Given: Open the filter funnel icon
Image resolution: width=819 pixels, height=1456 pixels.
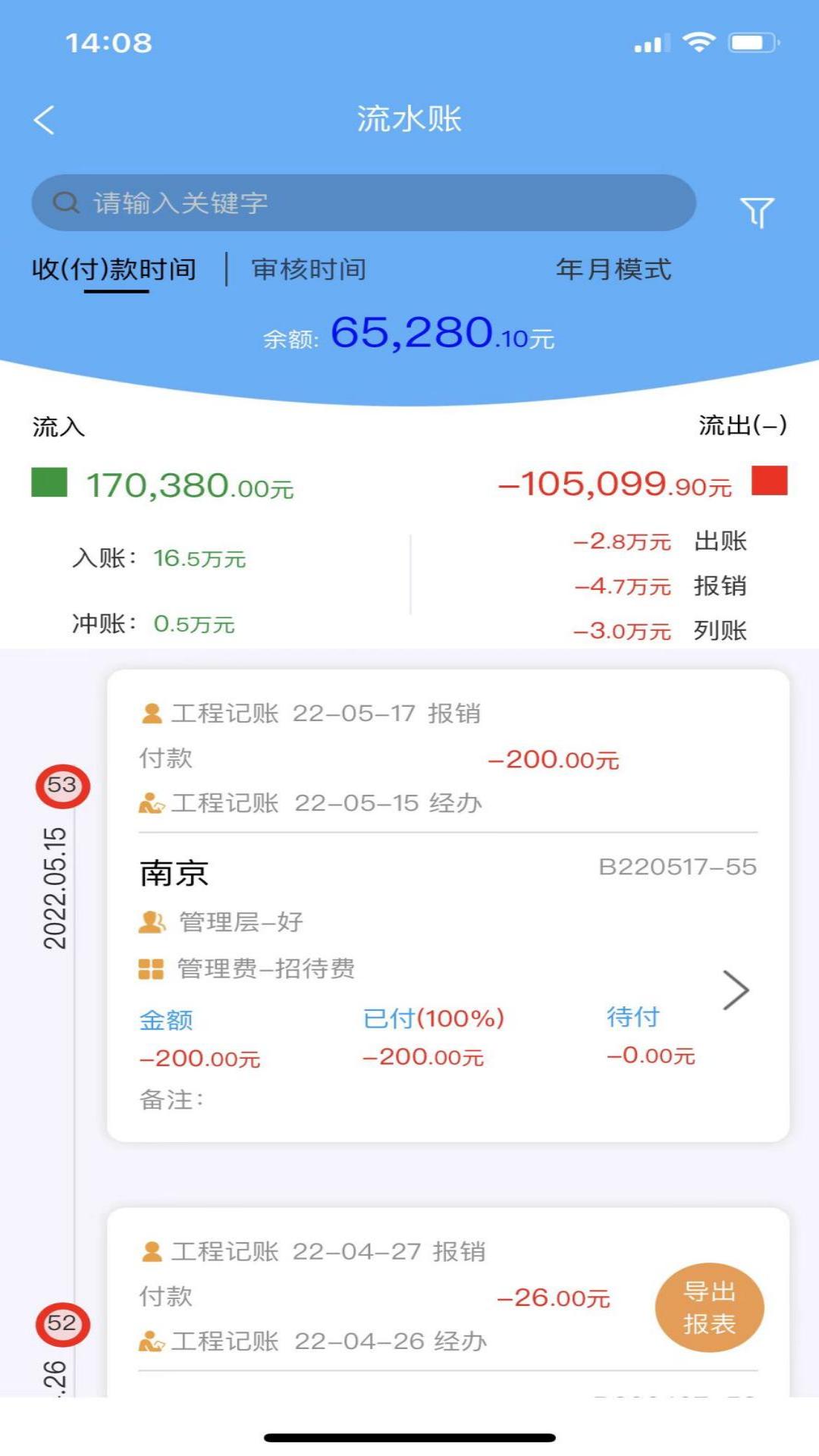Looking at the screenshot, I should [x=756, y=212].
